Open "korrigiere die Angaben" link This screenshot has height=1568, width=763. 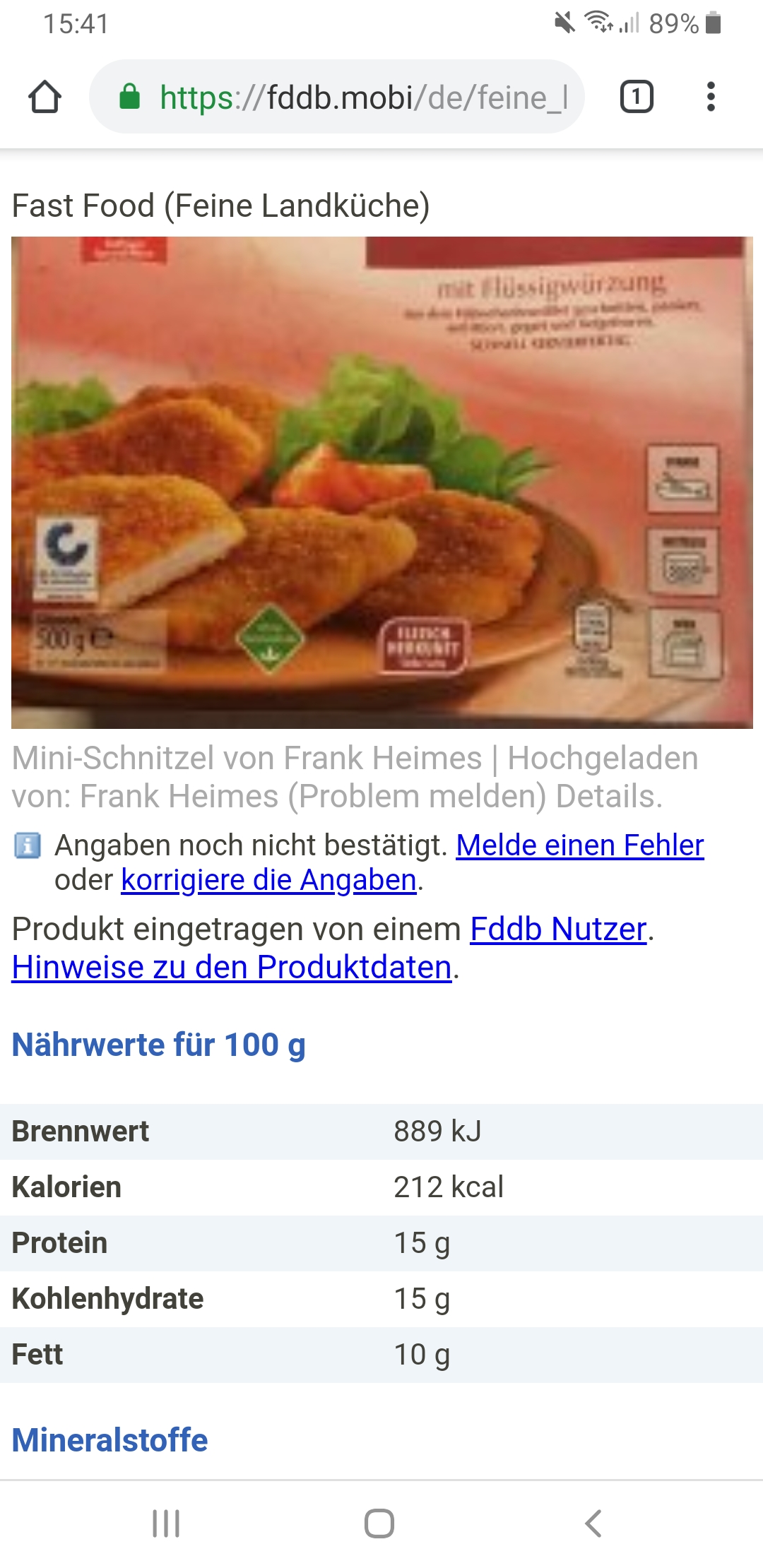[268, 880]
